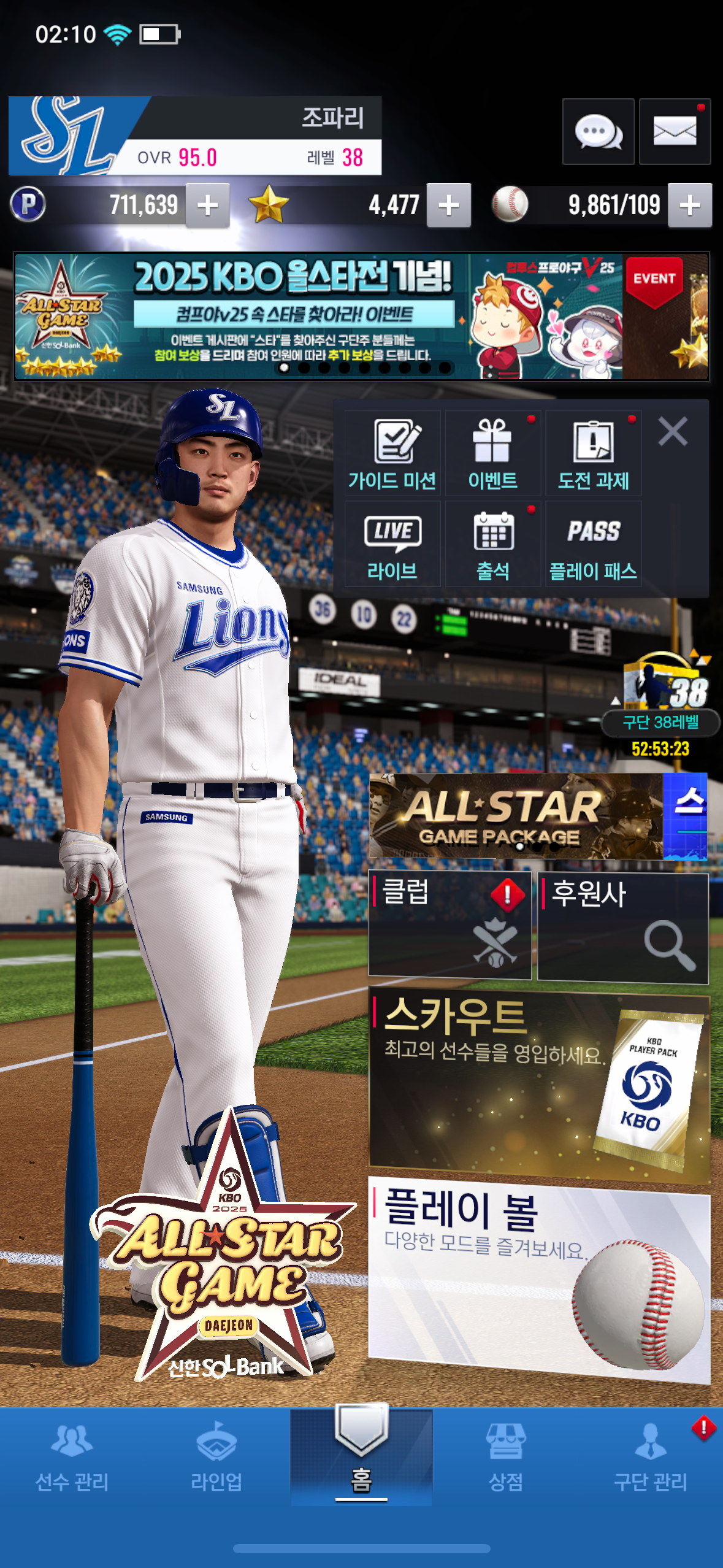This screenshot has width=723, height=1568.
Task: Add more P points with plus button
Action: pos(208,206)
